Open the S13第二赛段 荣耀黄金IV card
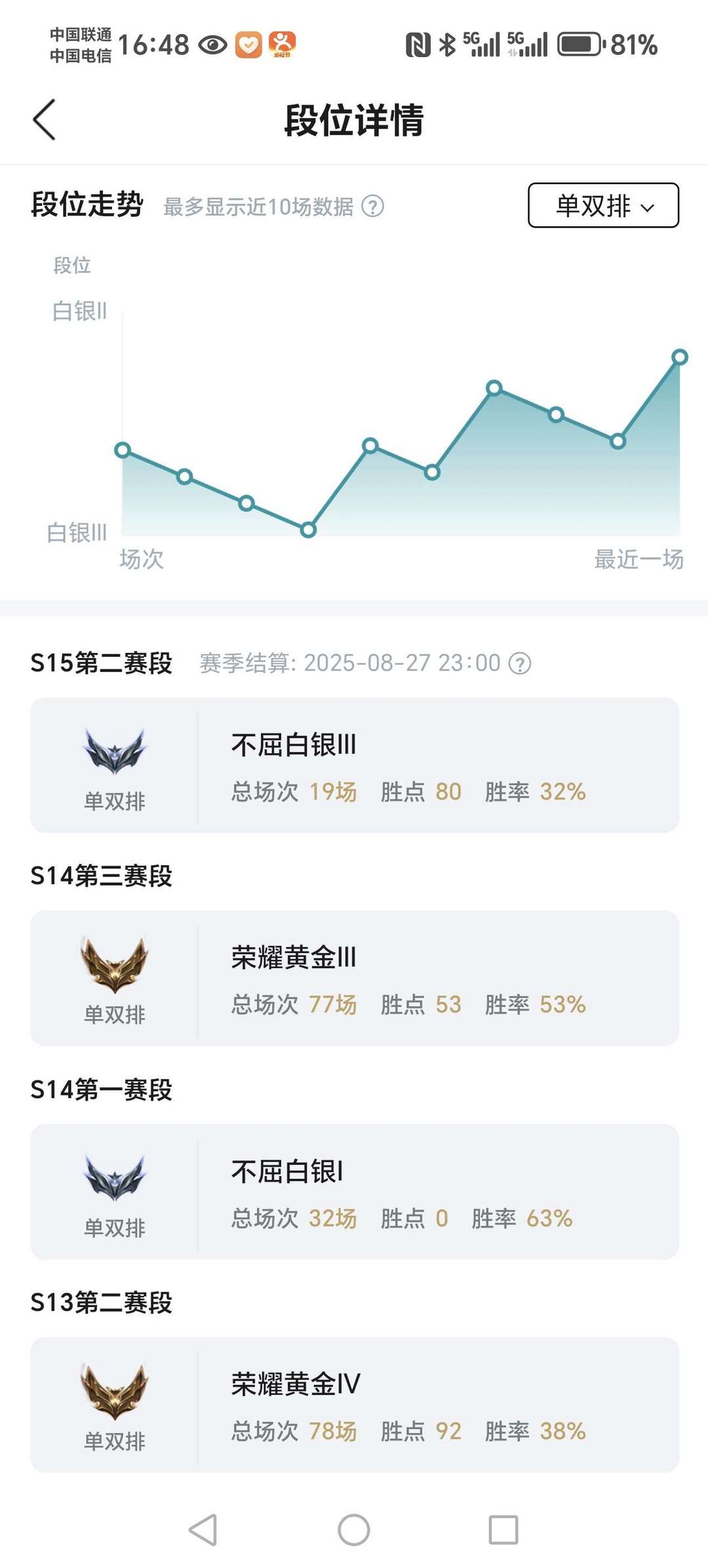708x1568 pixels. click(x=354, y=1405)
